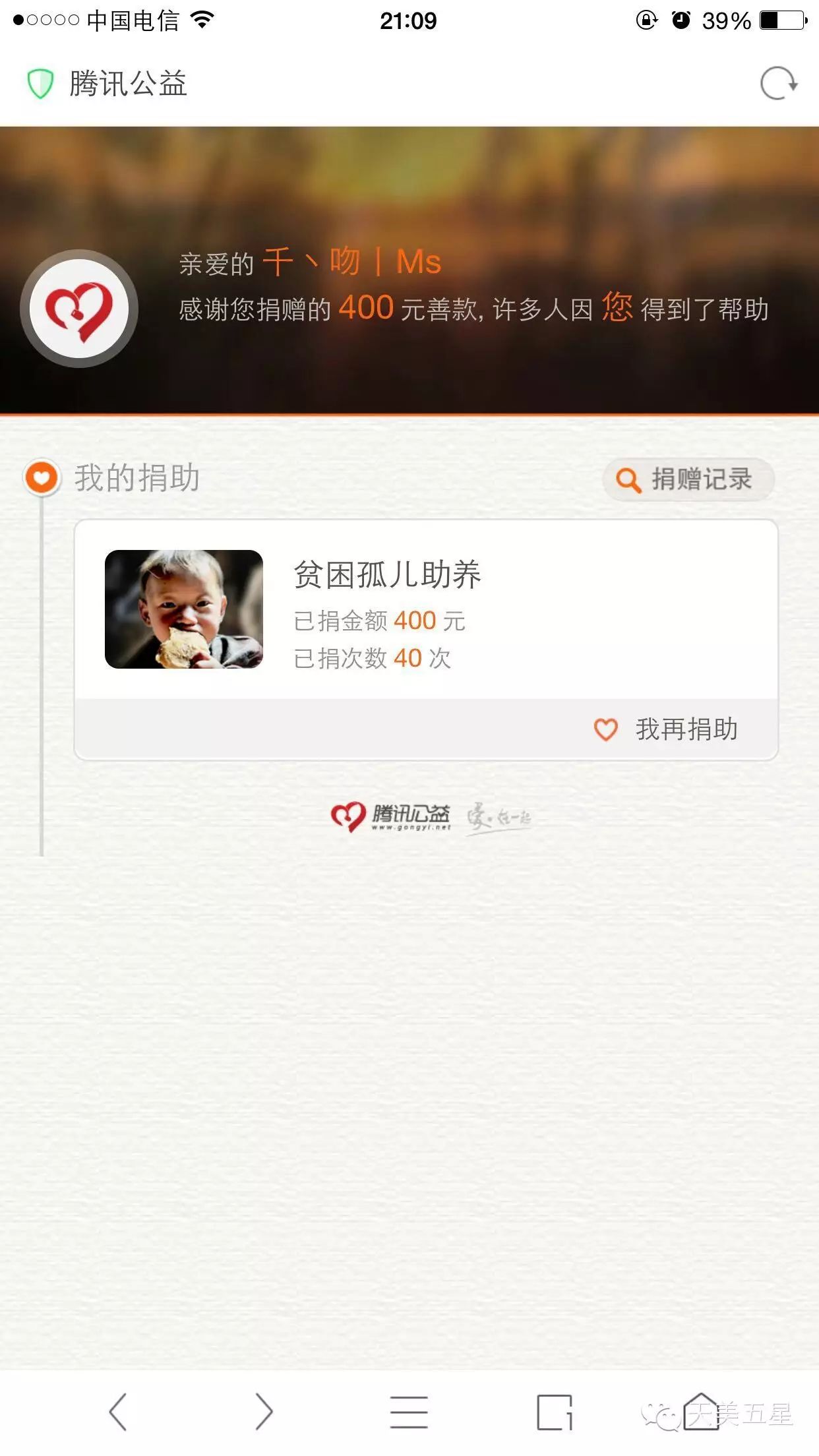The image size is (819, 1456).
Task: Open the browser menu
Action: (x=409, y=1412)
